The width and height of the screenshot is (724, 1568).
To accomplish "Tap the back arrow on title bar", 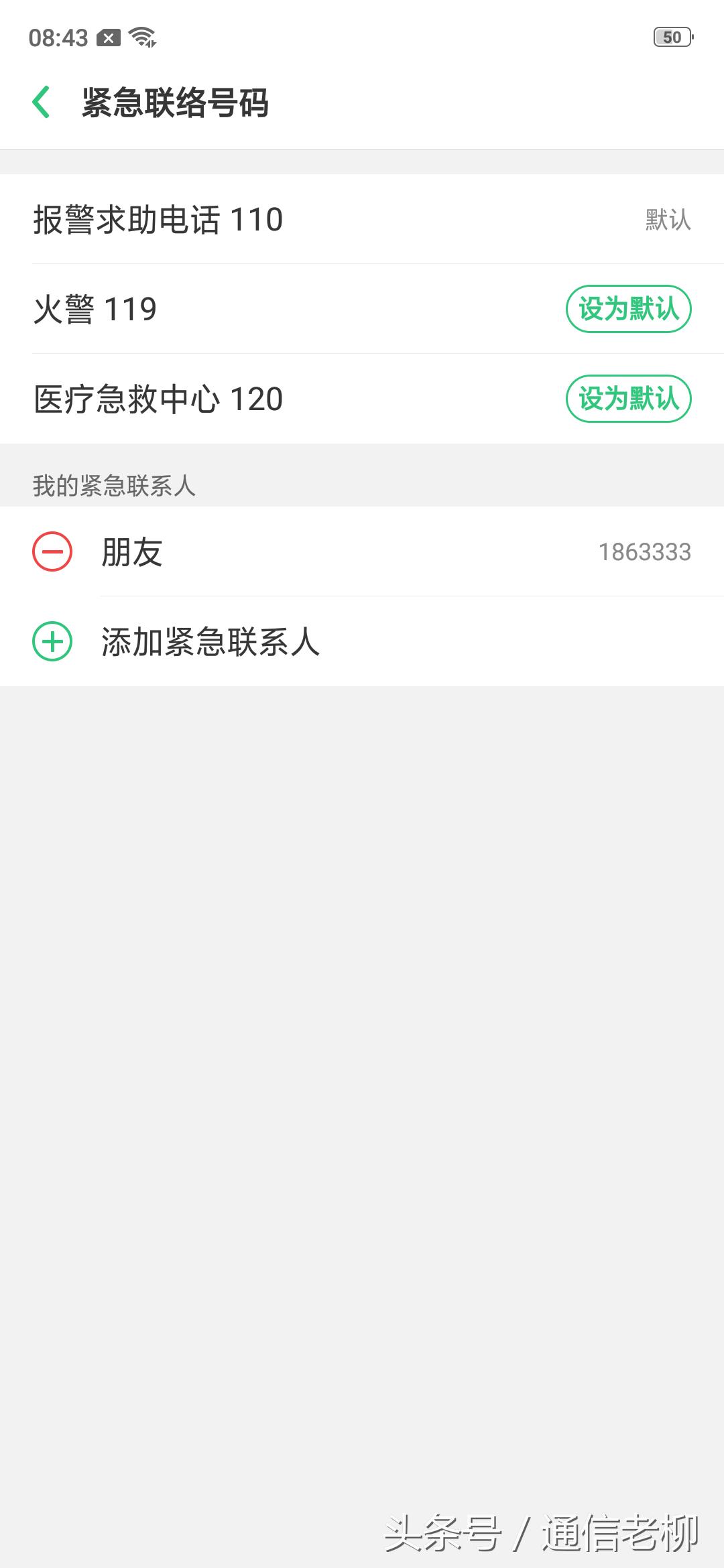I will pyautogui.click(x=42, y=101).
